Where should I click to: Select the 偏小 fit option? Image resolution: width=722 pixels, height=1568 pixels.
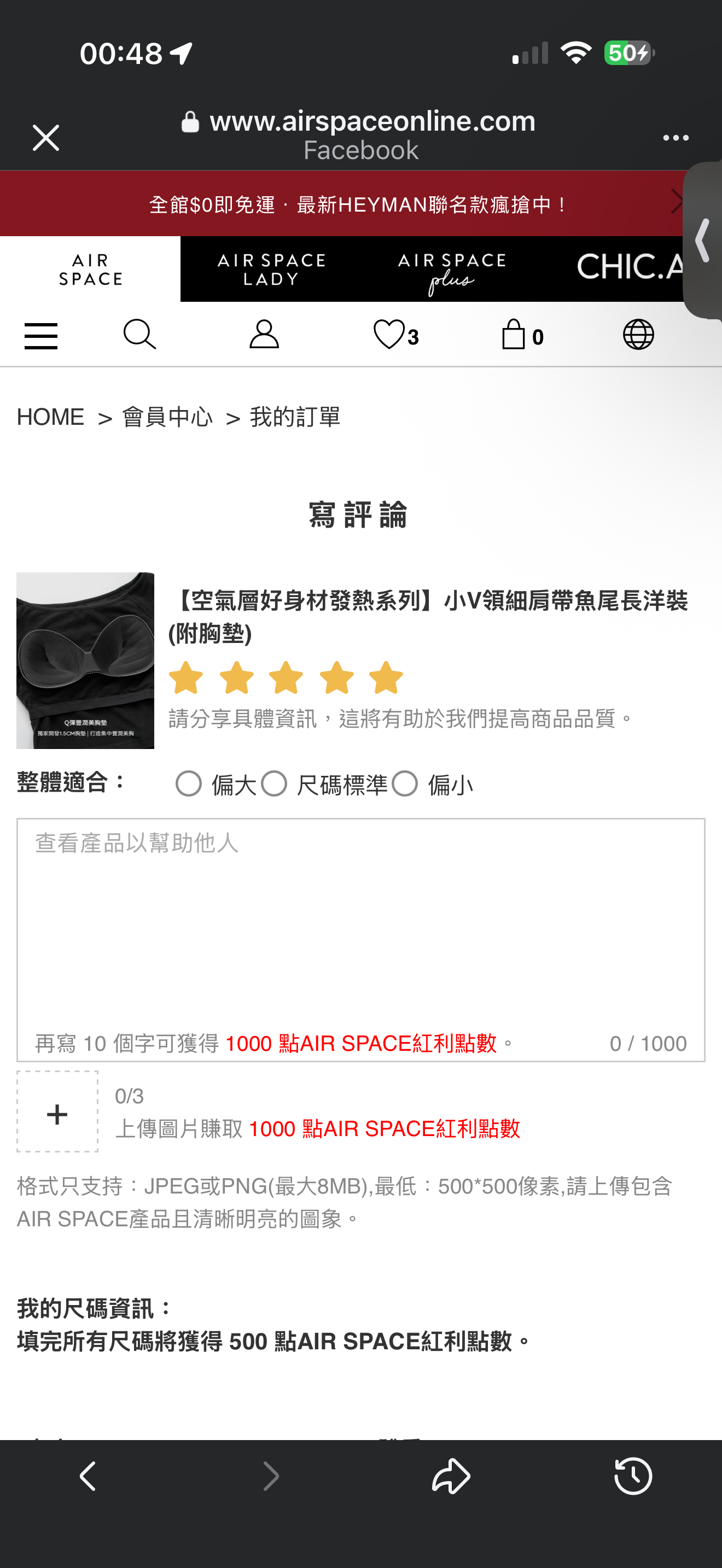pos(405,783)
